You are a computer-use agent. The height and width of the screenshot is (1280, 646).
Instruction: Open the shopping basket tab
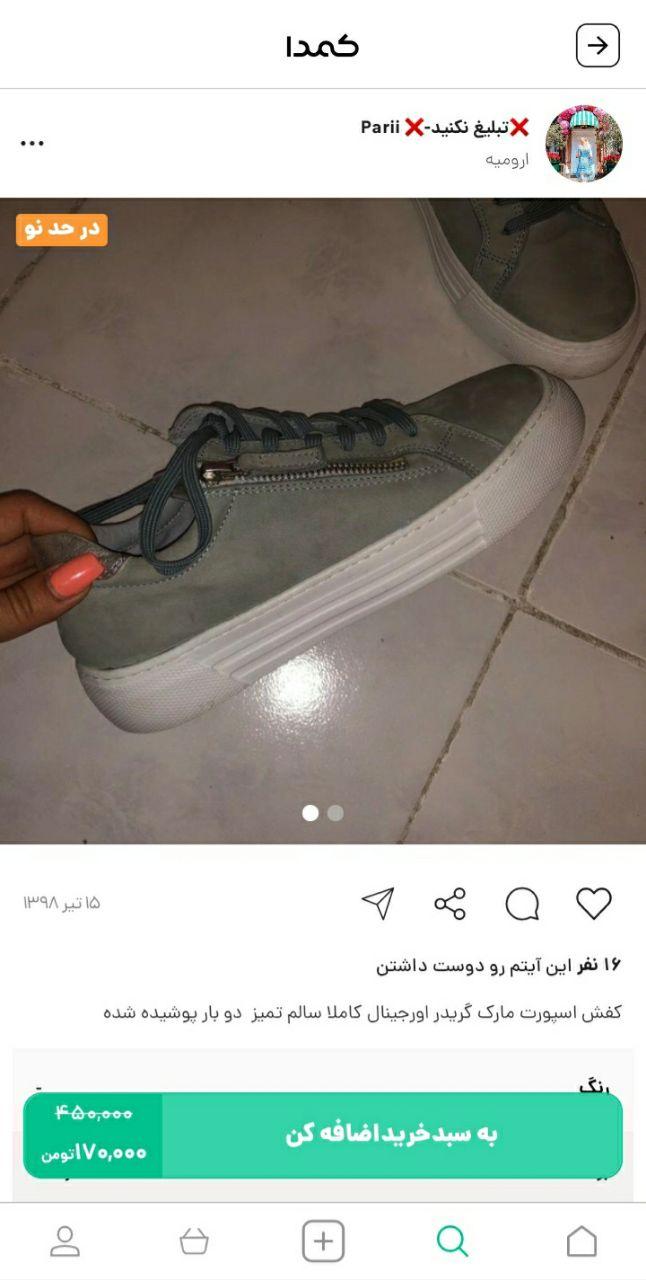point(194,1241)
